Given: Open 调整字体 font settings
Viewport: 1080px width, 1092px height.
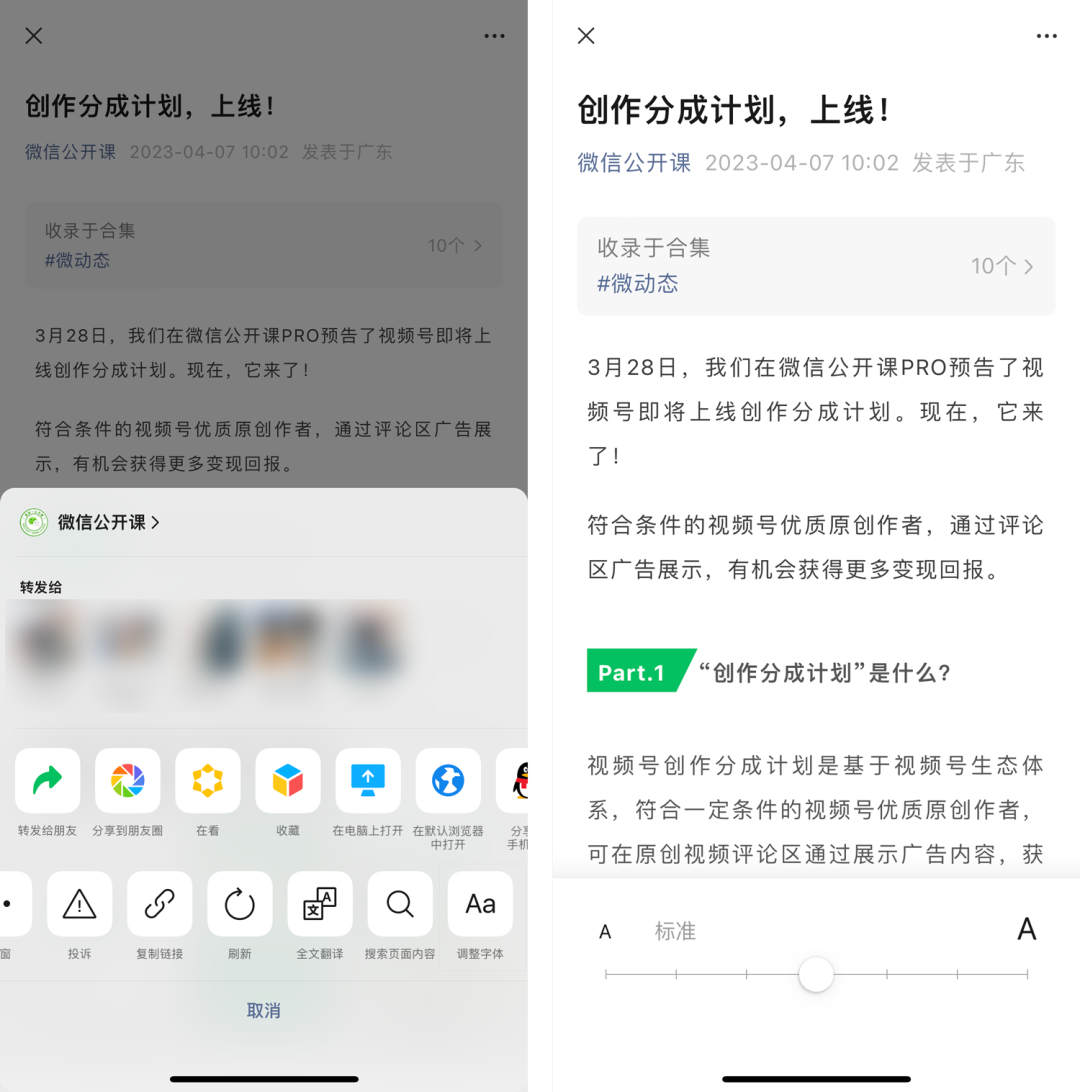Looking at the screenshot, I should (x=480, y=904).
